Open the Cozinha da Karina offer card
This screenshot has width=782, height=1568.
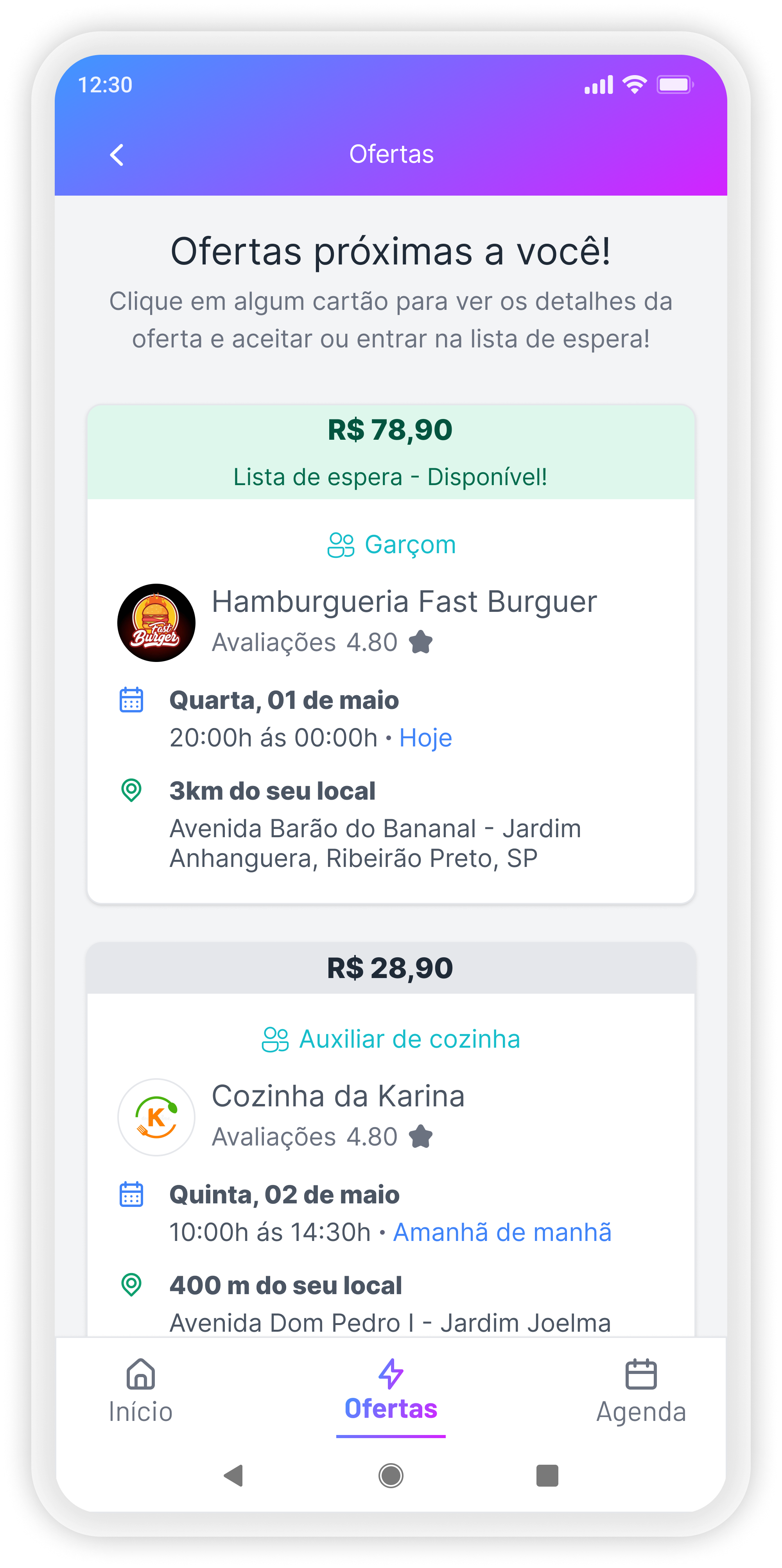(391, 1139)
